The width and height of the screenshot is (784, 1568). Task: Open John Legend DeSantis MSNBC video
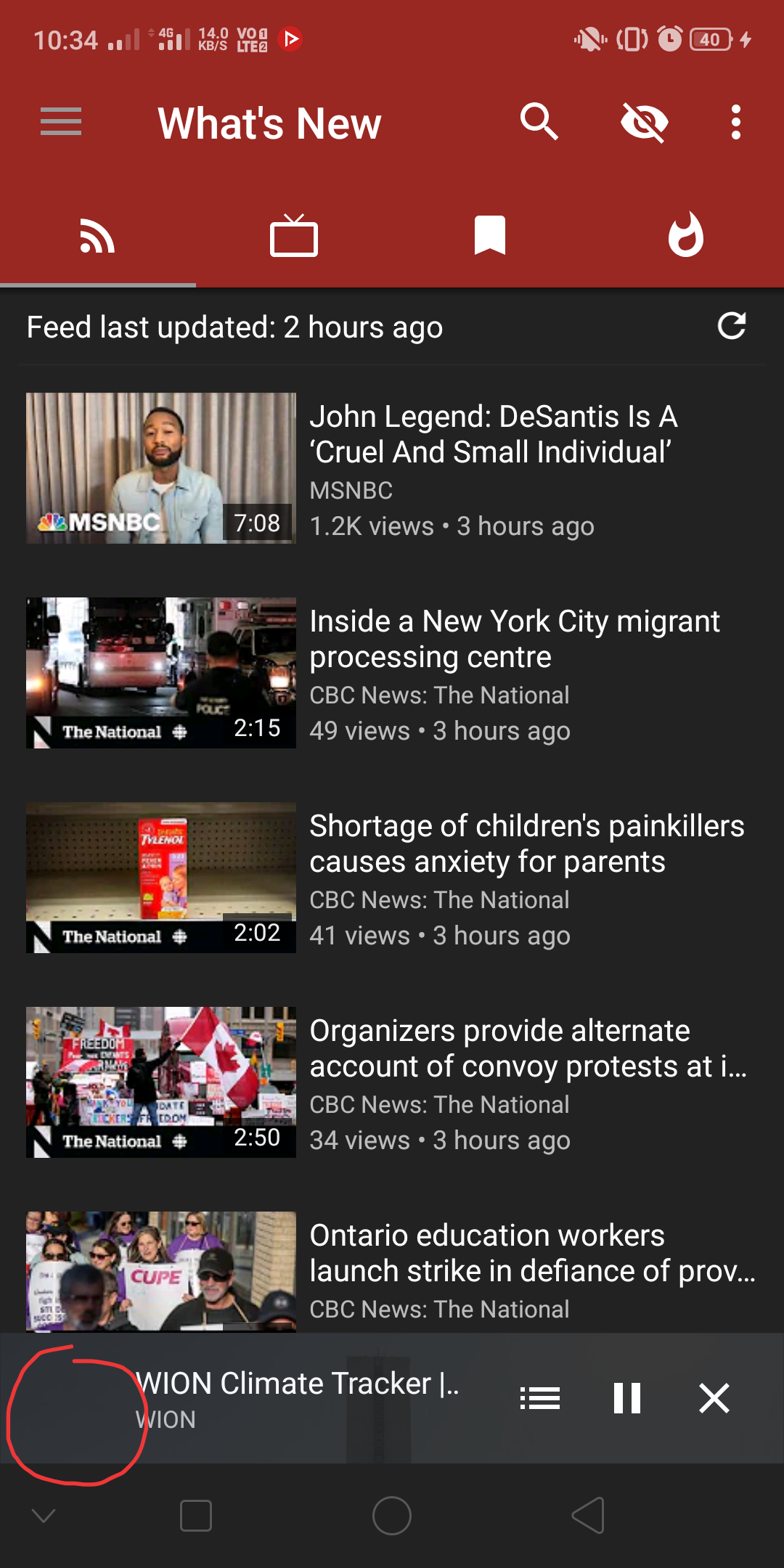(492, 434)
